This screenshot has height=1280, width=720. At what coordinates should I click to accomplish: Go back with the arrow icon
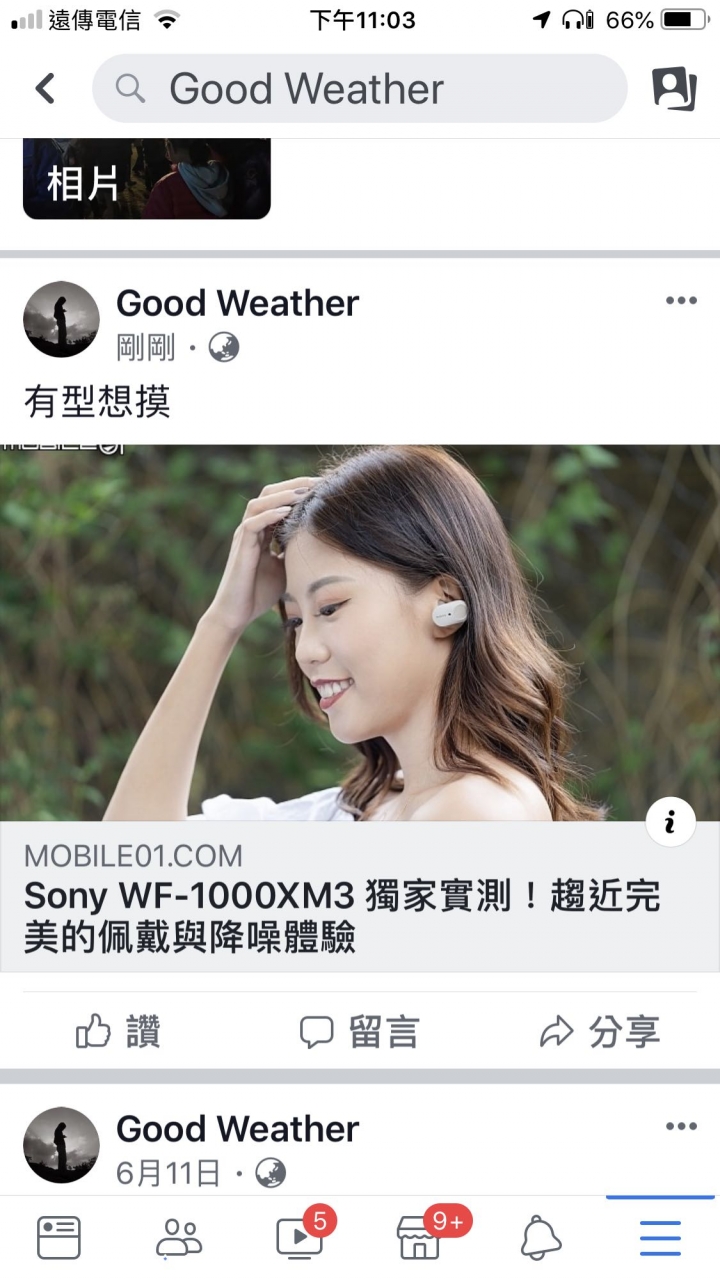point(45,89)
